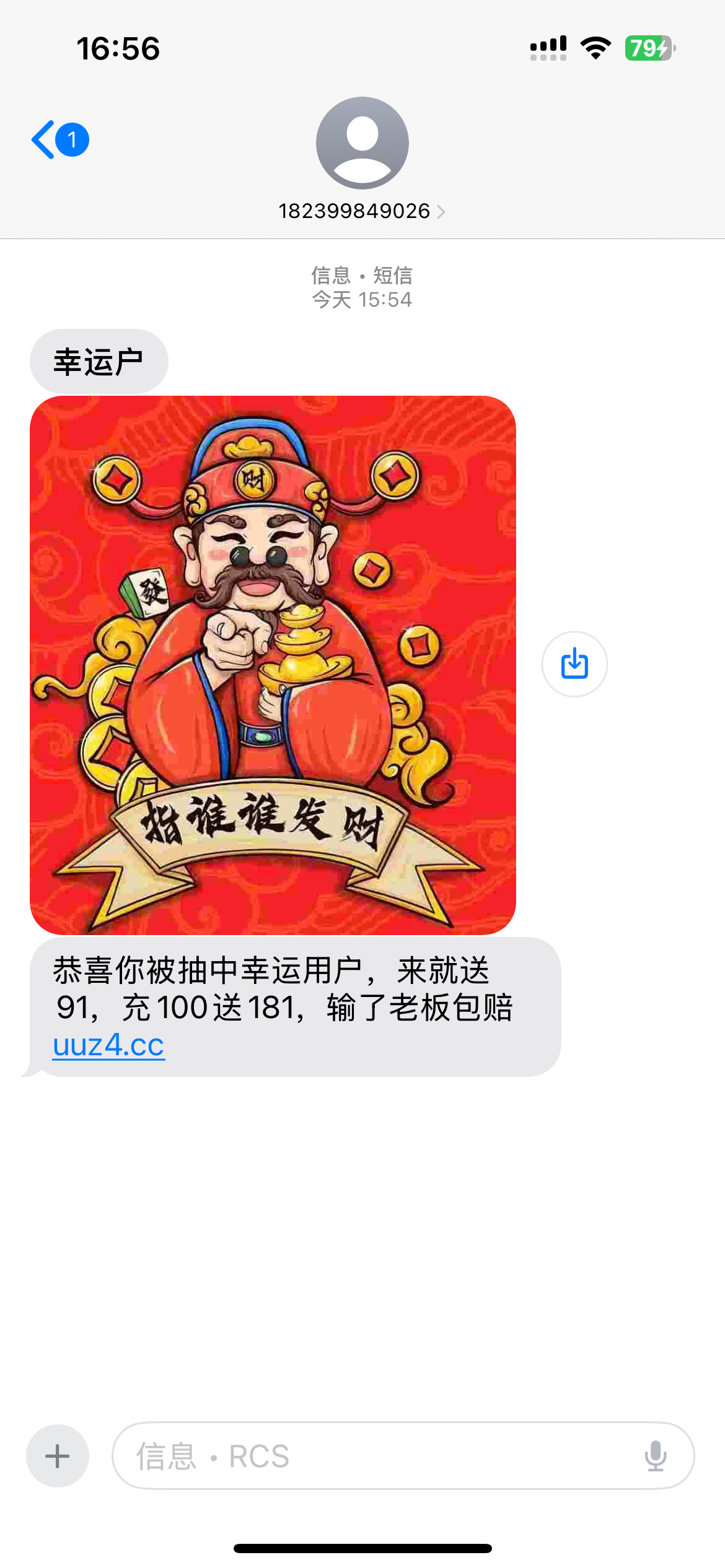725x1568 pixels.
Task: Go back to the messages list
Action: (x=59, y=140)
